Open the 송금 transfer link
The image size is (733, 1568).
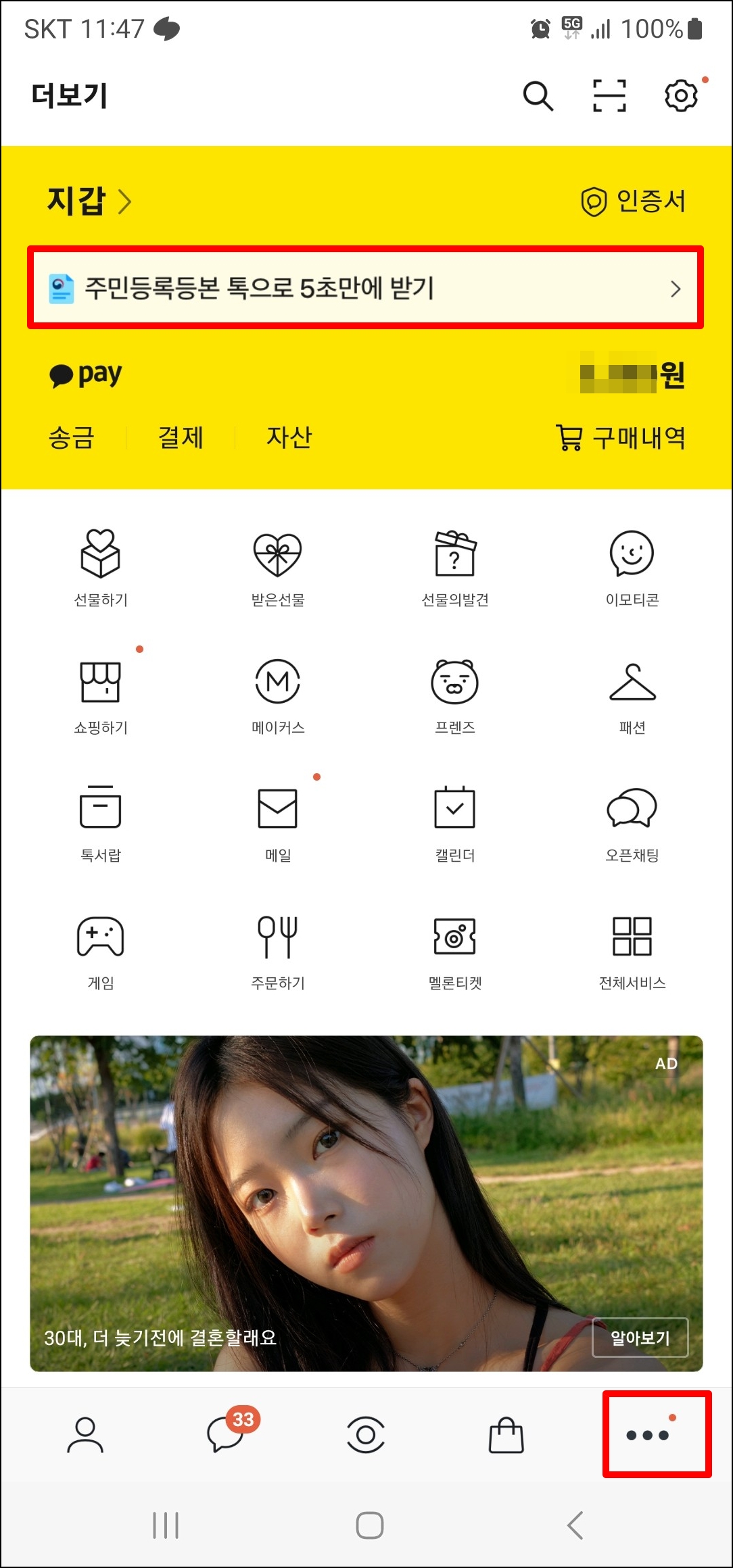[70, 438]
